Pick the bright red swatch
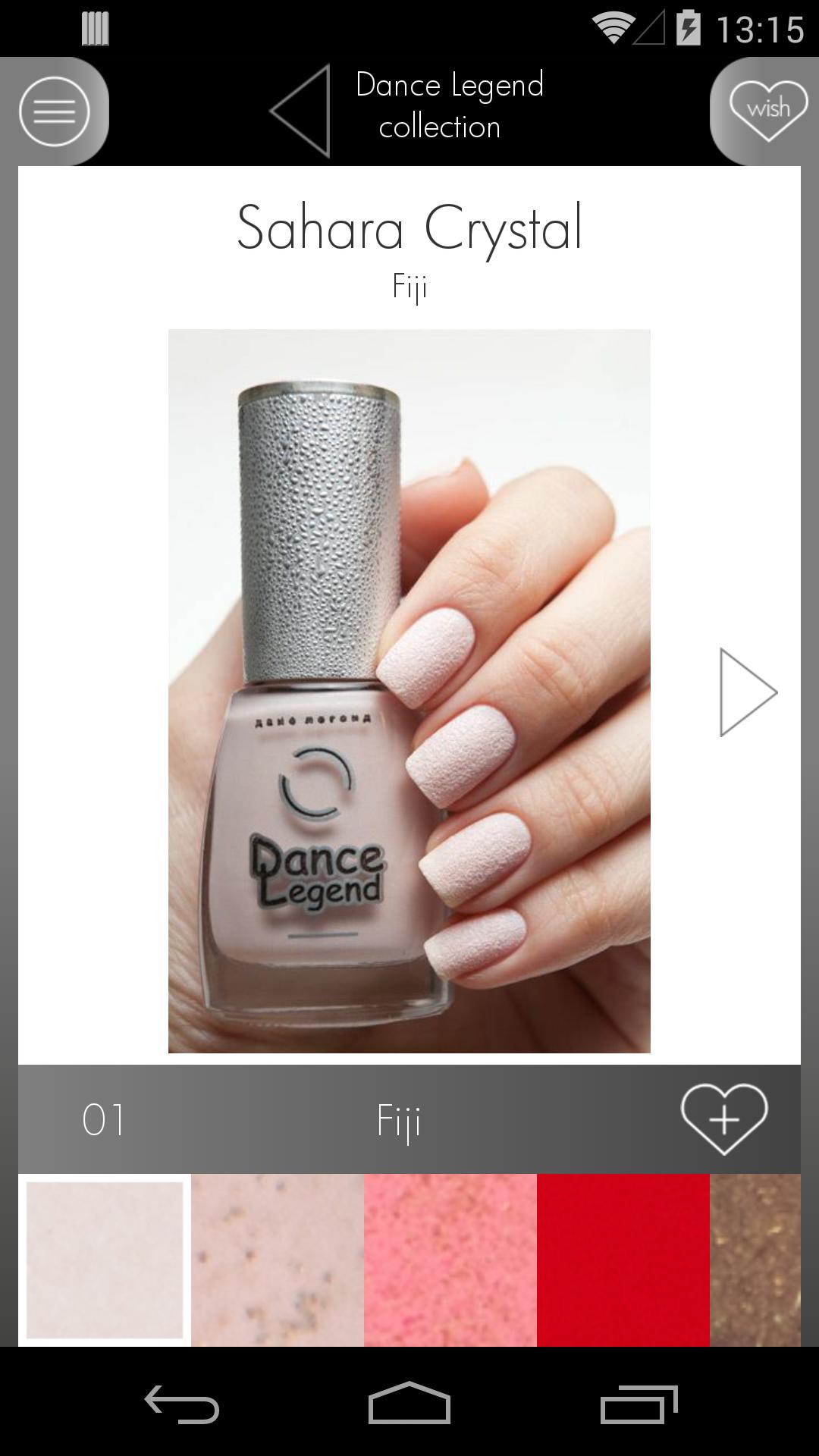Viewport: 819px width, 1456px height. click(x=623, y=1260)
